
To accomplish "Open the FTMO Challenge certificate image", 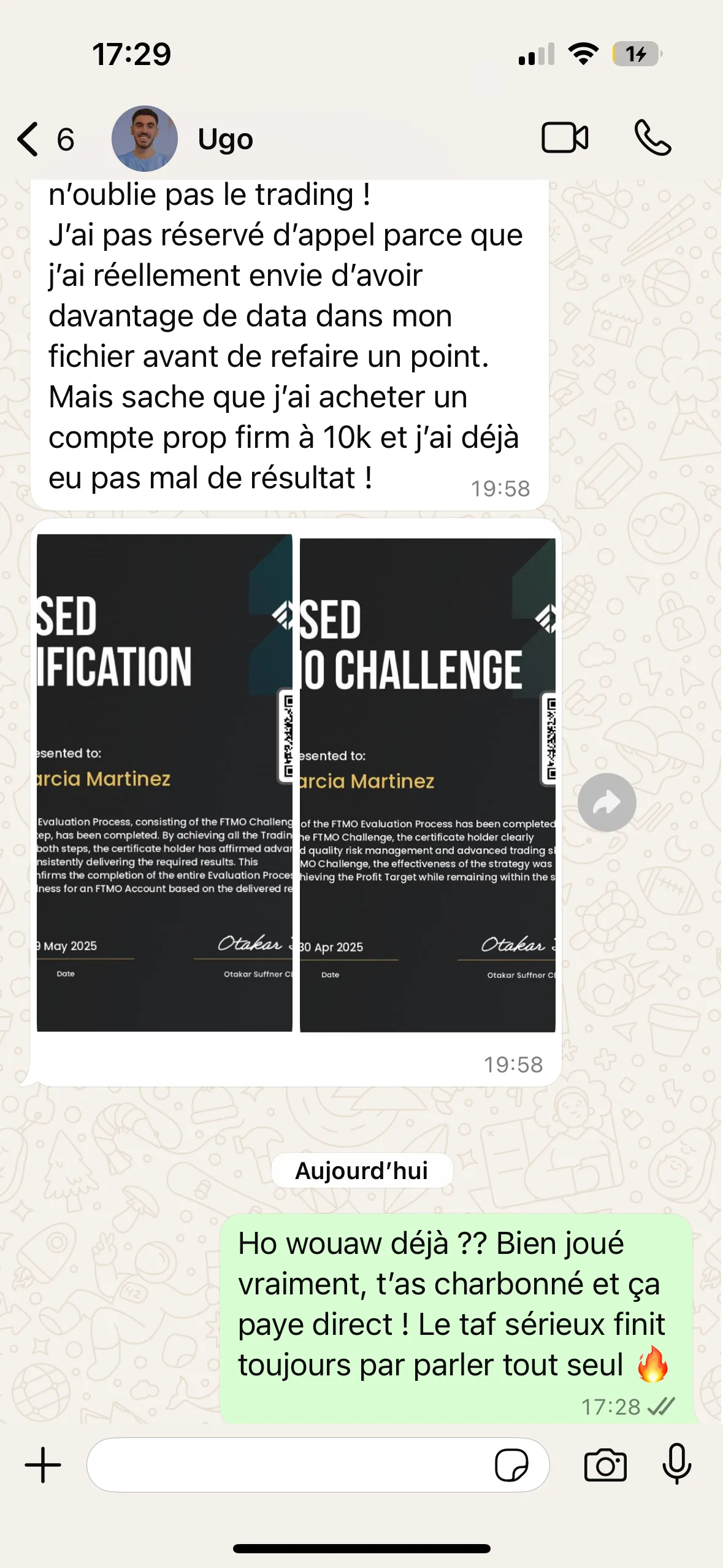I will (x=427, y=785).
